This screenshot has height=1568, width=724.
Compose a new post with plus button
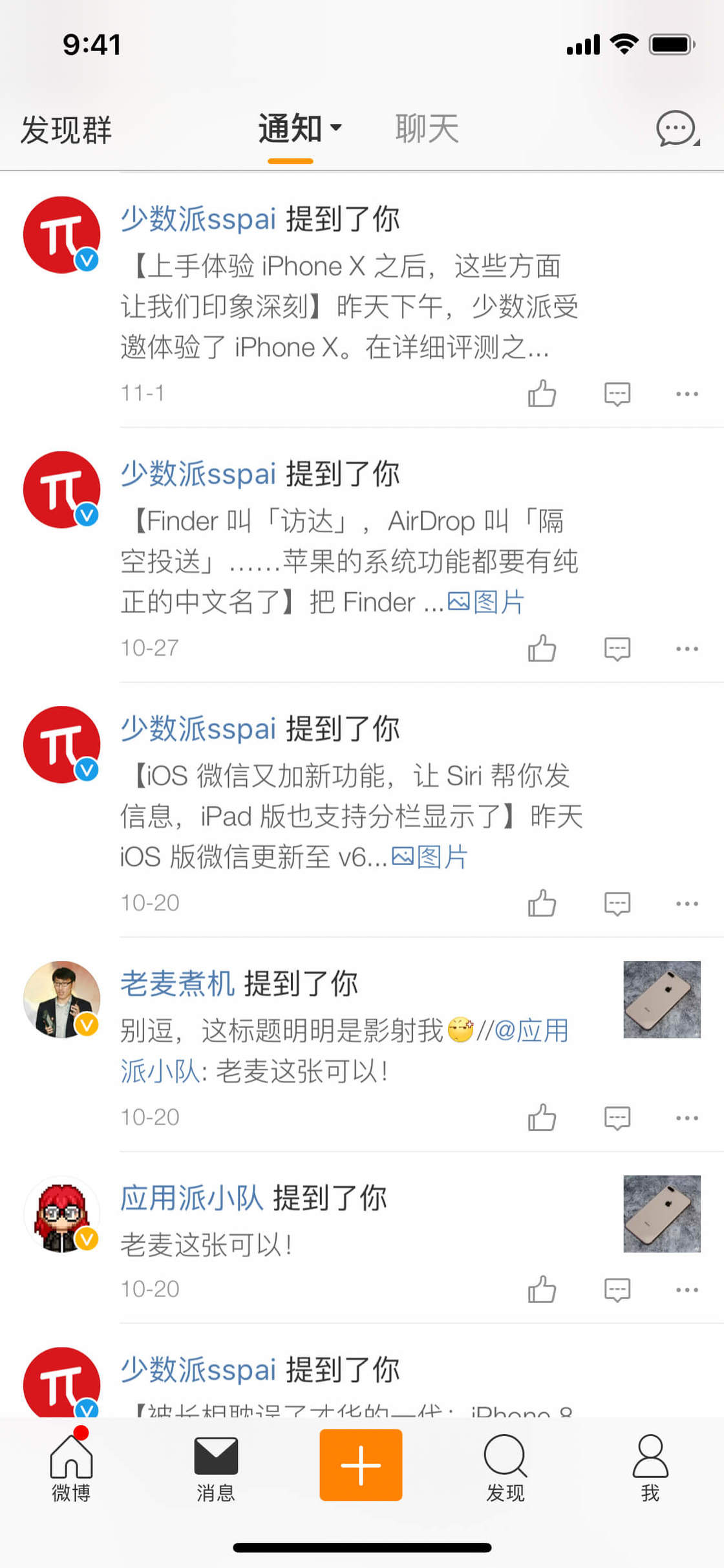[361, 1465]
